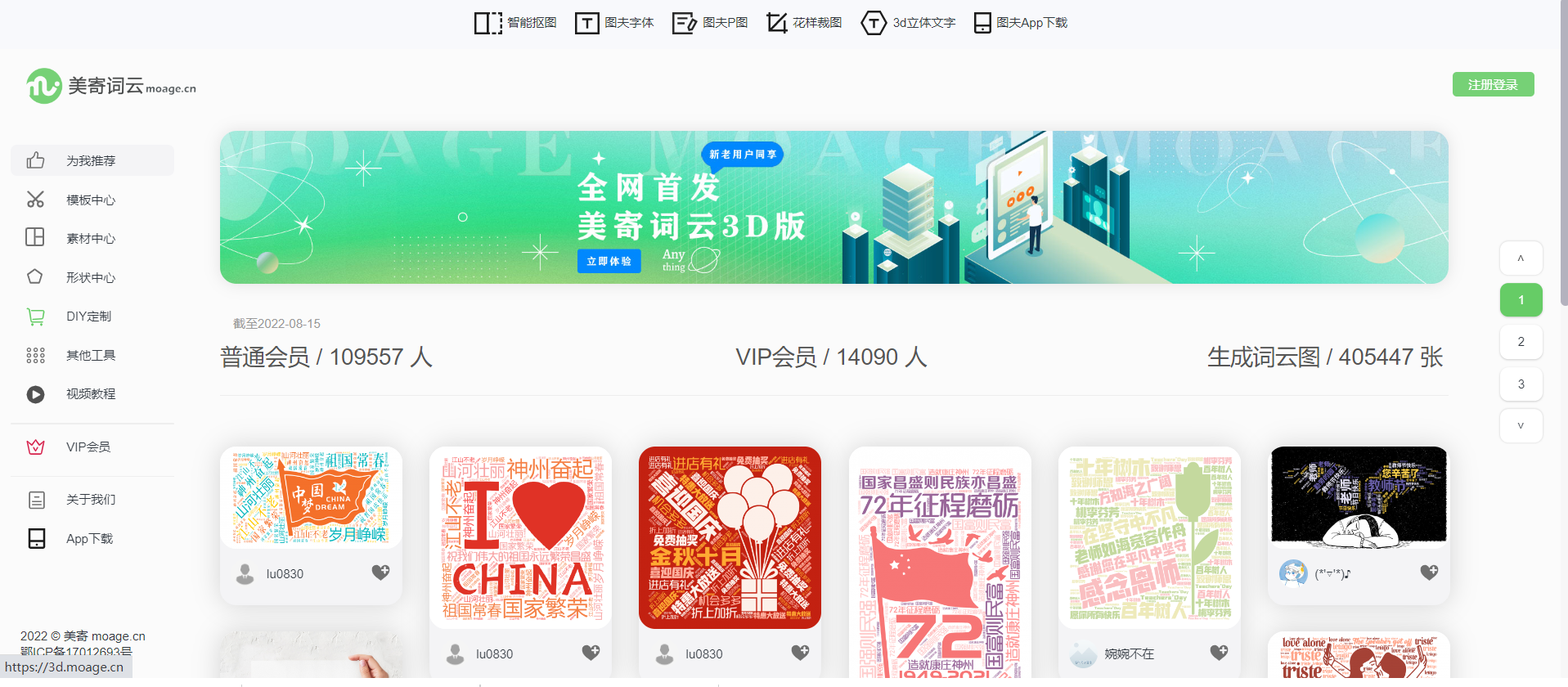Open 其他工具 menu
Viewport: 1568px width, 687px height.
(91, 355)
